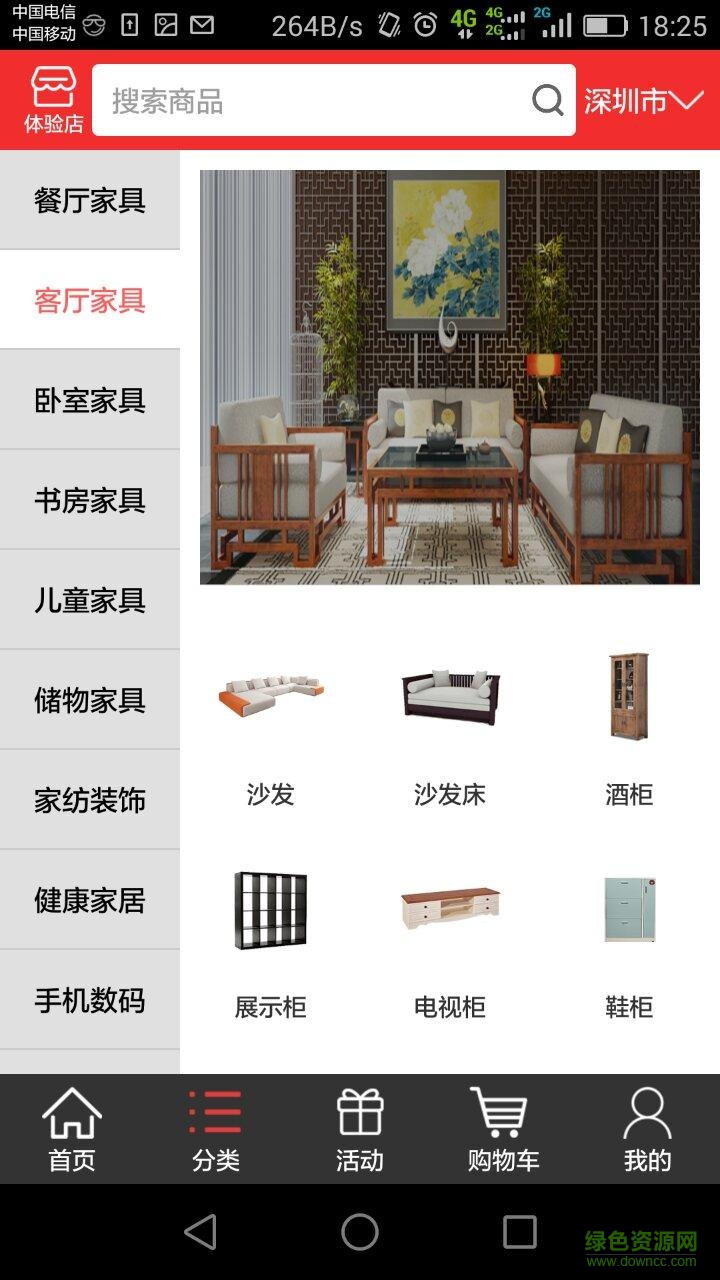Open the 儿童家具 category entry

[90, 600]
